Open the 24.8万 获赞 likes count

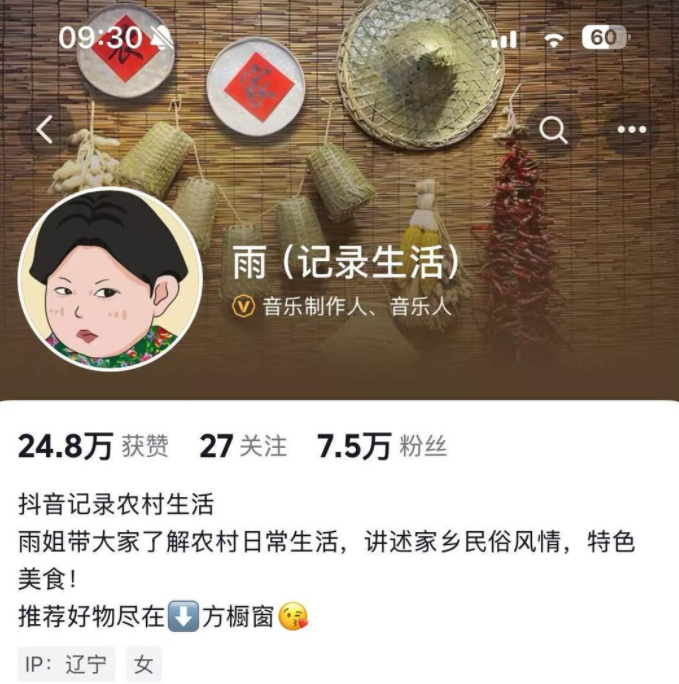tap(93, 446)
